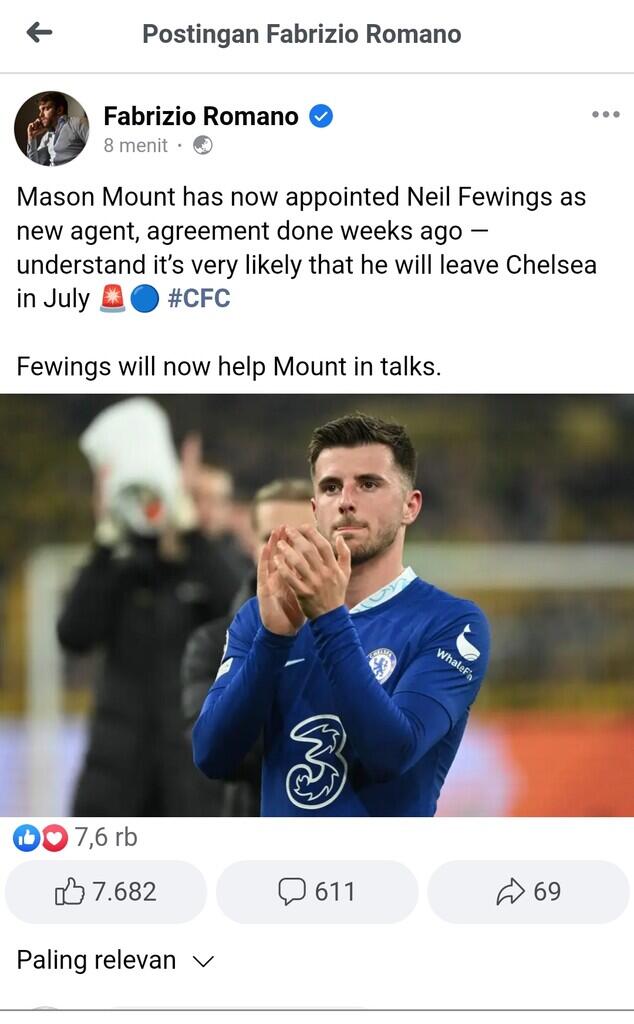Open the post's three-dot options menu

click(605, 115)
